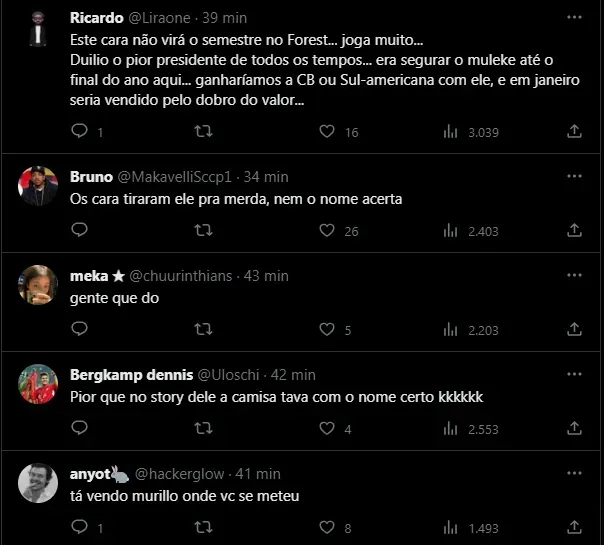
Task: Open Bruno's profile picture
Action: click(x=38, y=186)
